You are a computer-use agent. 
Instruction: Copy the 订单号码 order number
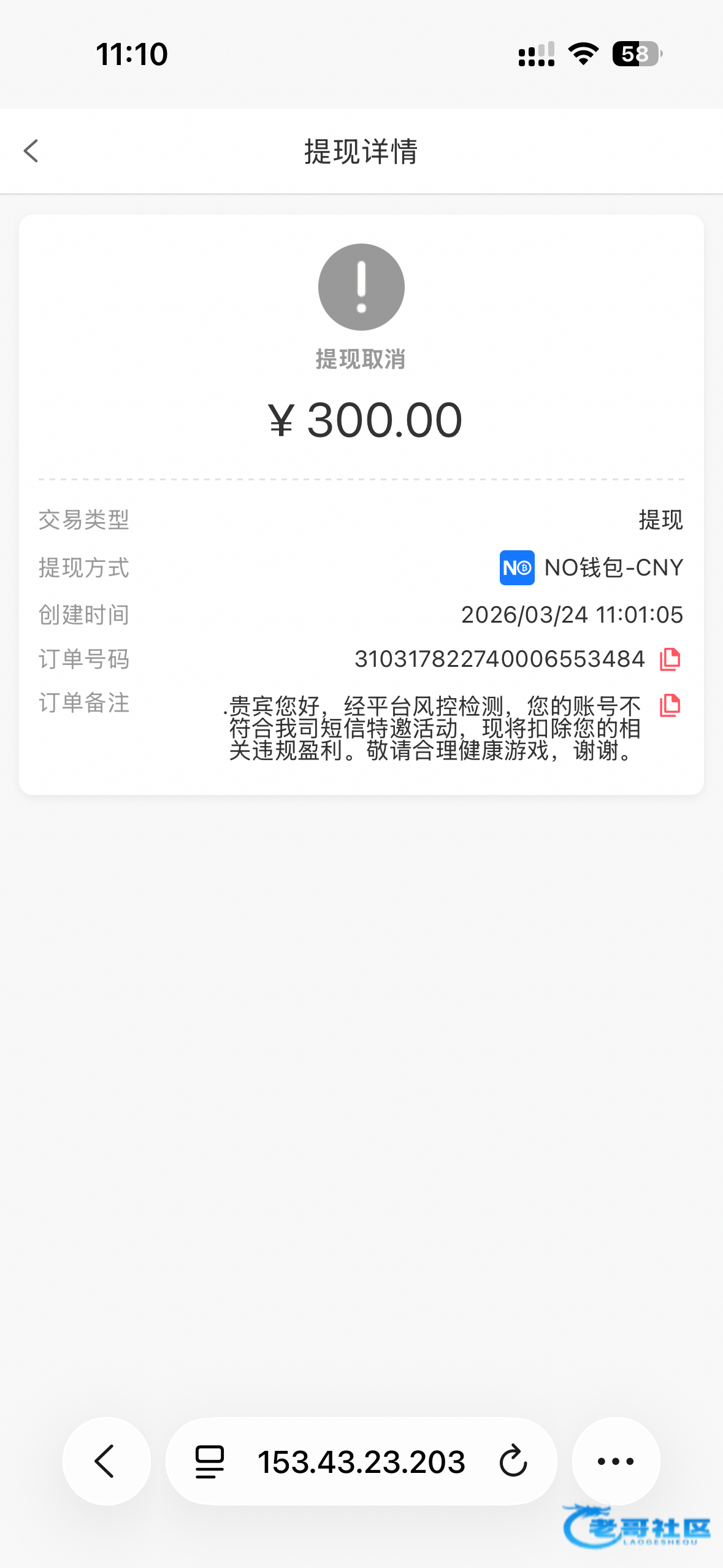pyautogui.click(x=670, y=659)
